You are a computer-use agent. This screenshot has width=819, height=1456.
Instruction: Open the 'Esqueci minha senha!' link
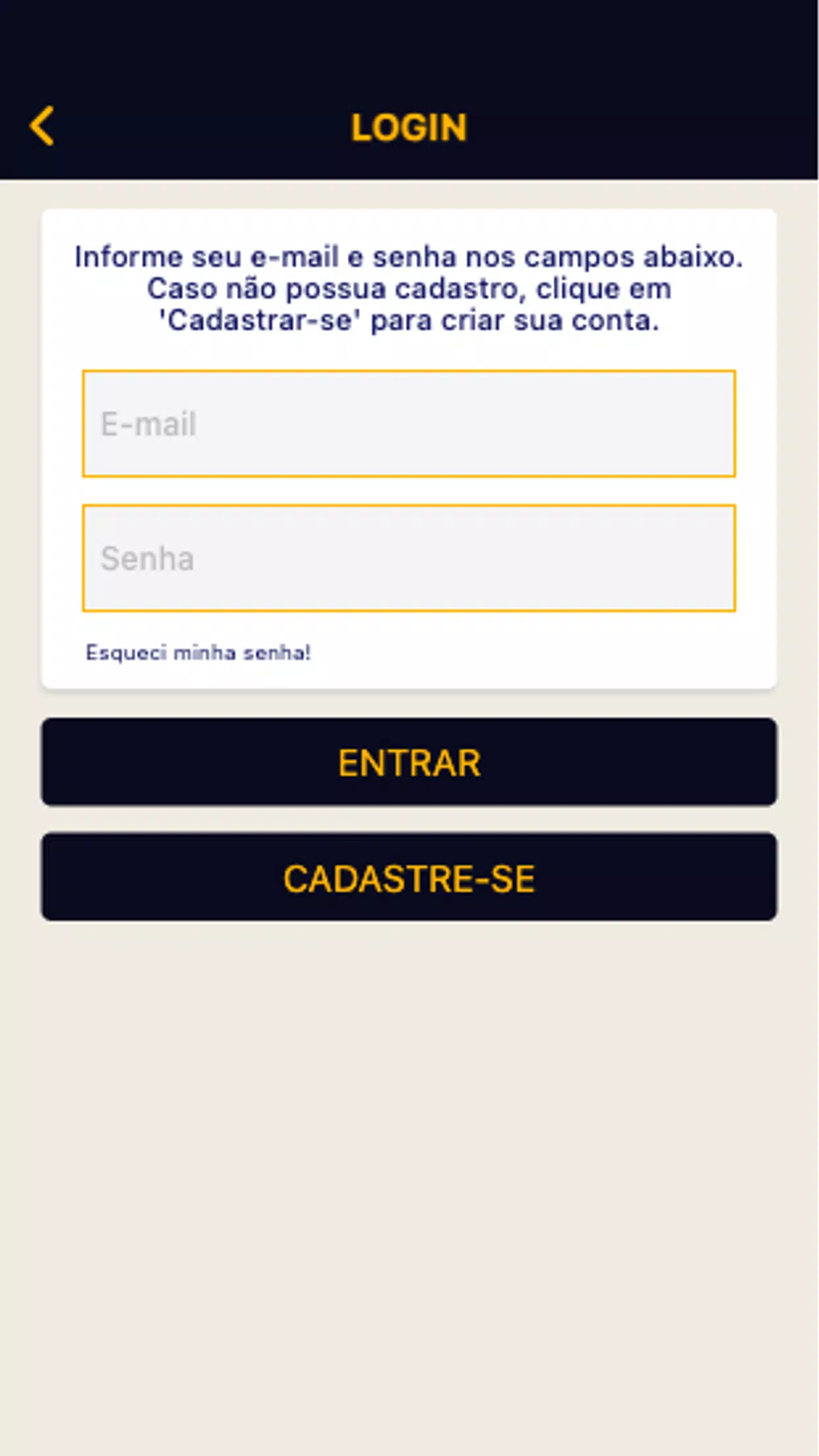[x=198, y=653]
